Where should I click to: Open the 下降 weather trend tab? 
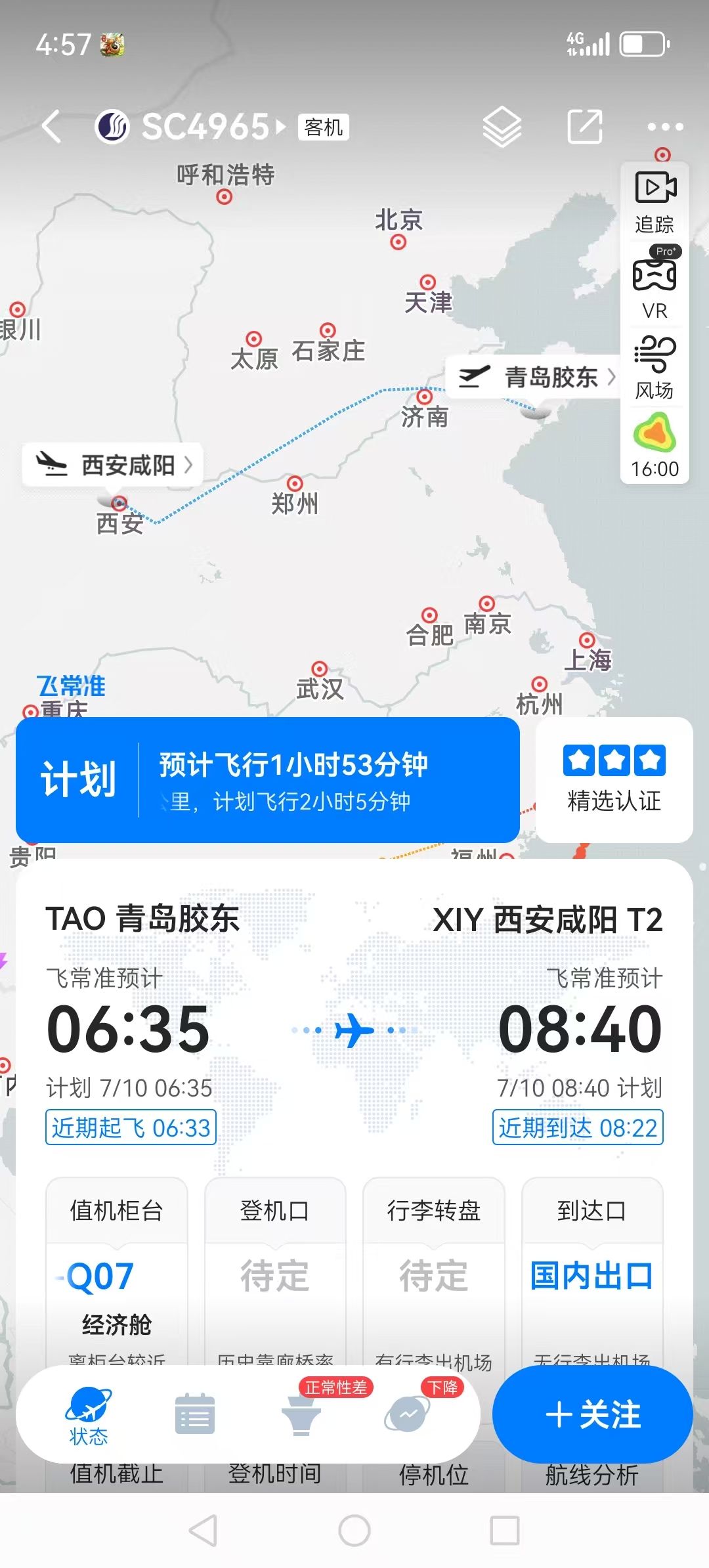click(408, 1414)
